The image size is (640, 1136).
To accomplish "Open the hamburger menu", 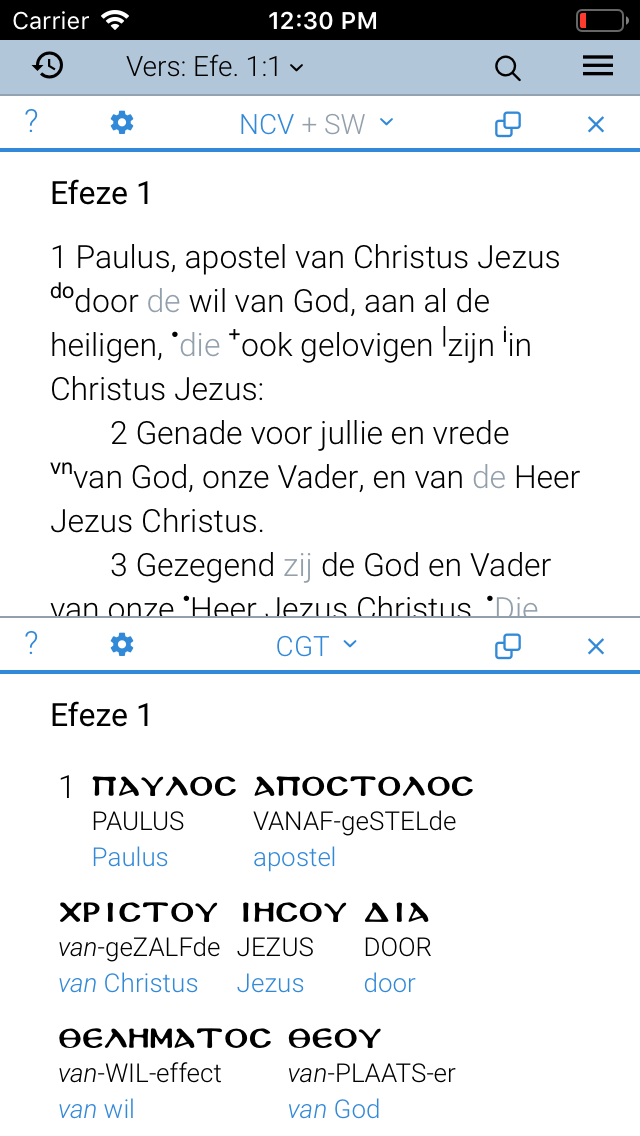I will pyautogui.click(x=598, y=67).
